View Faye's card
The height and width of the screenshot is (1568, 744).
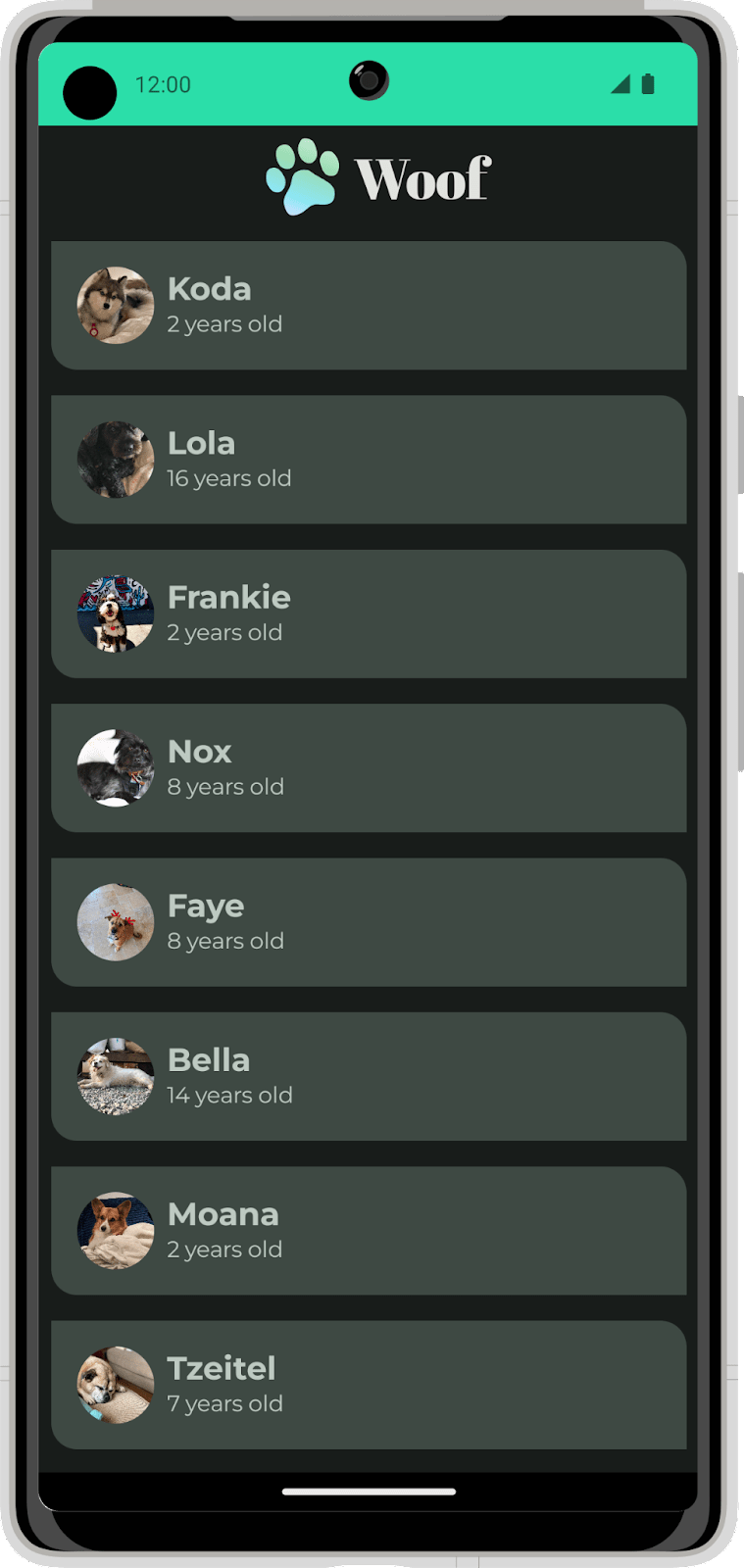[x=369, y=922]
